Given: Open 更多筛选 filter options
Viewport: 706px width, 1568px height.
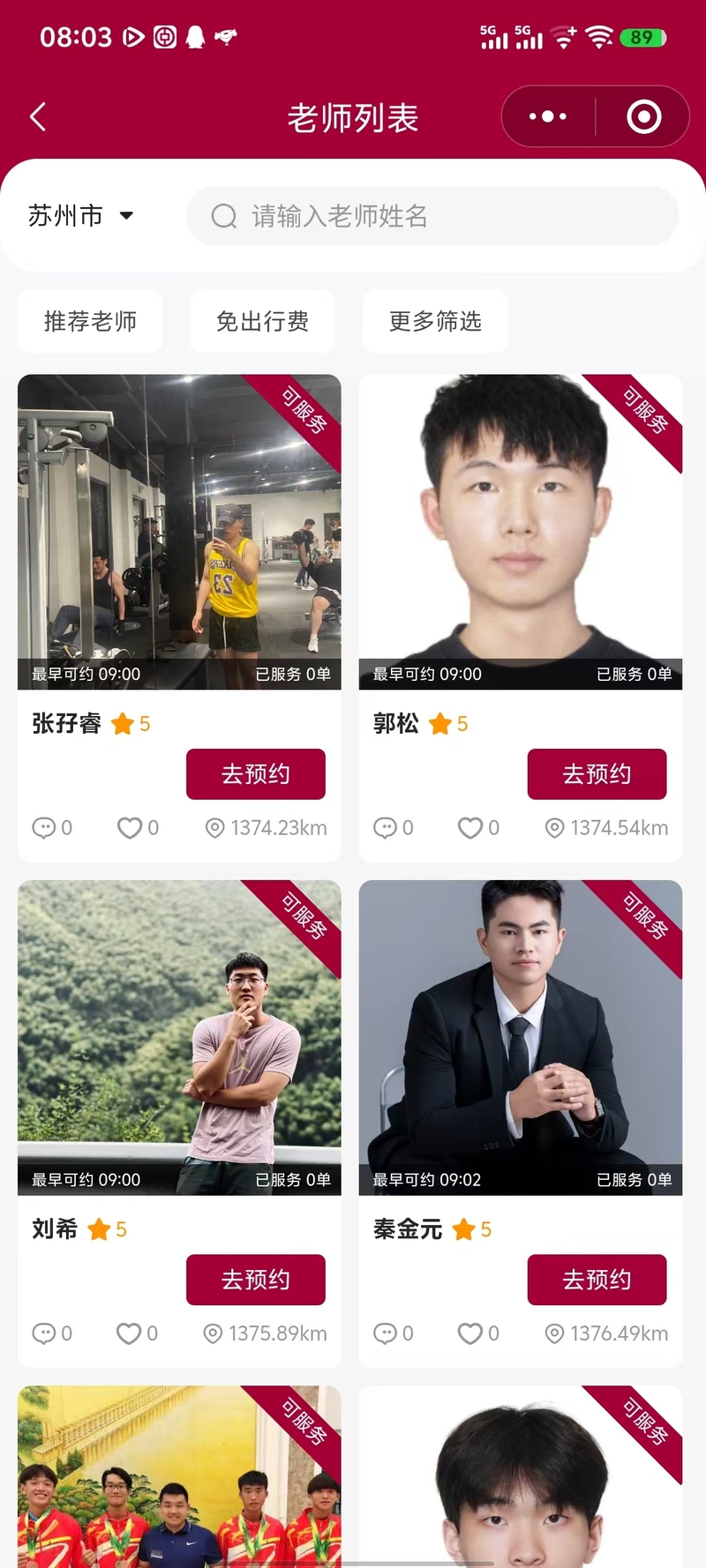Looking at the screenshot, I should coord(435,321).
